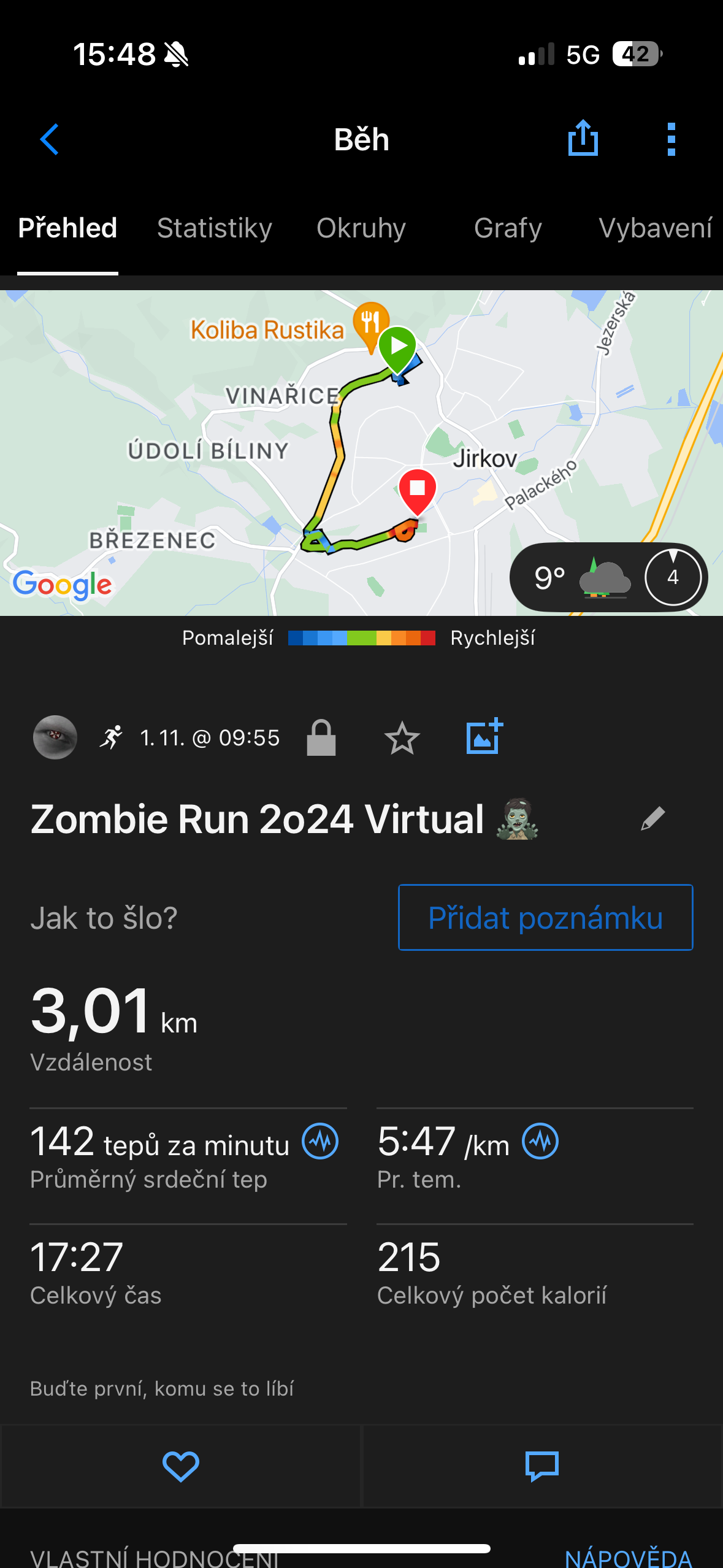Viewport: 723px width, 1568px height.
Task: Open heart rate insight next to 142 tepů
Action: [320, 1142]
